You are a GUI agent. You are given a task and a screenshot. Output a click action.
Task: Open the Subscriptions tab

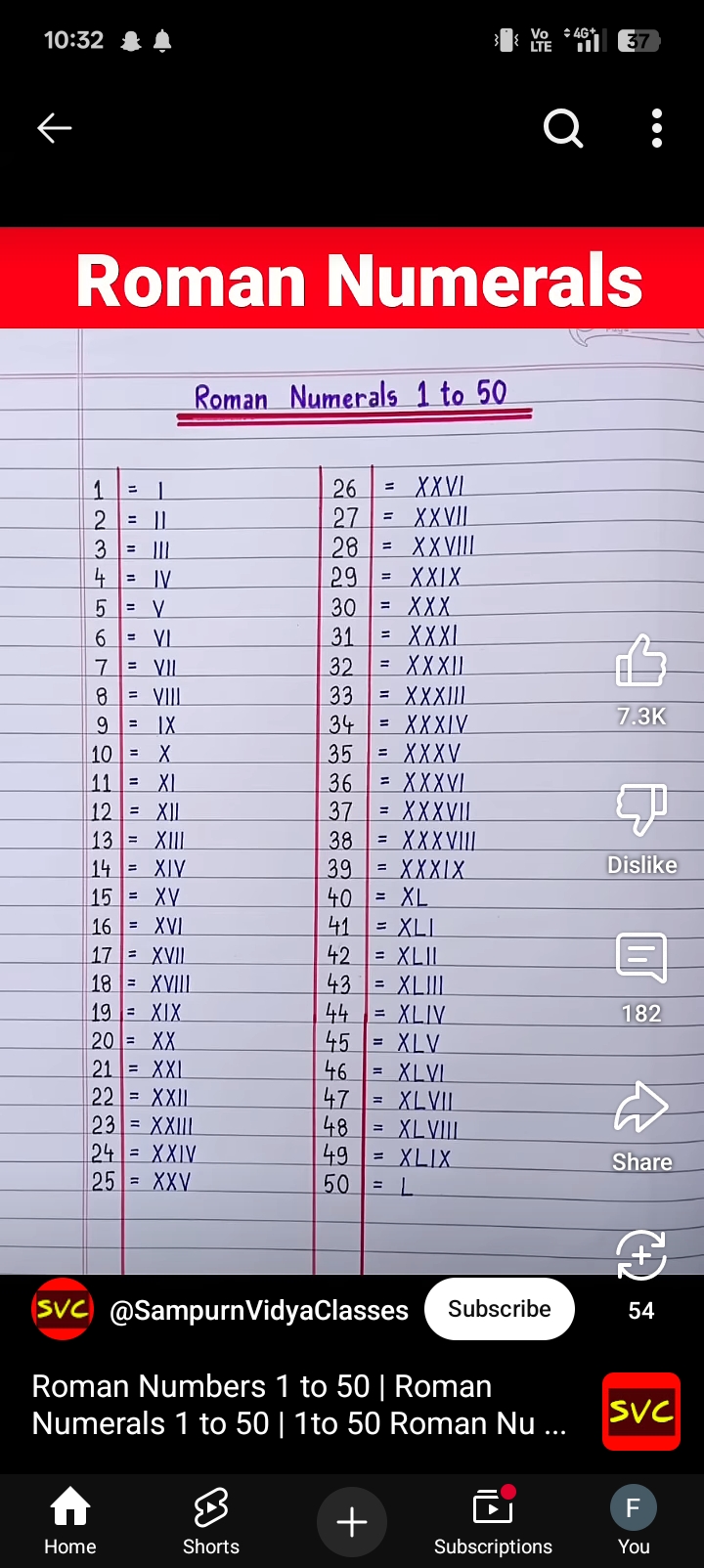pyautogui.click(x=493, y=1521)
